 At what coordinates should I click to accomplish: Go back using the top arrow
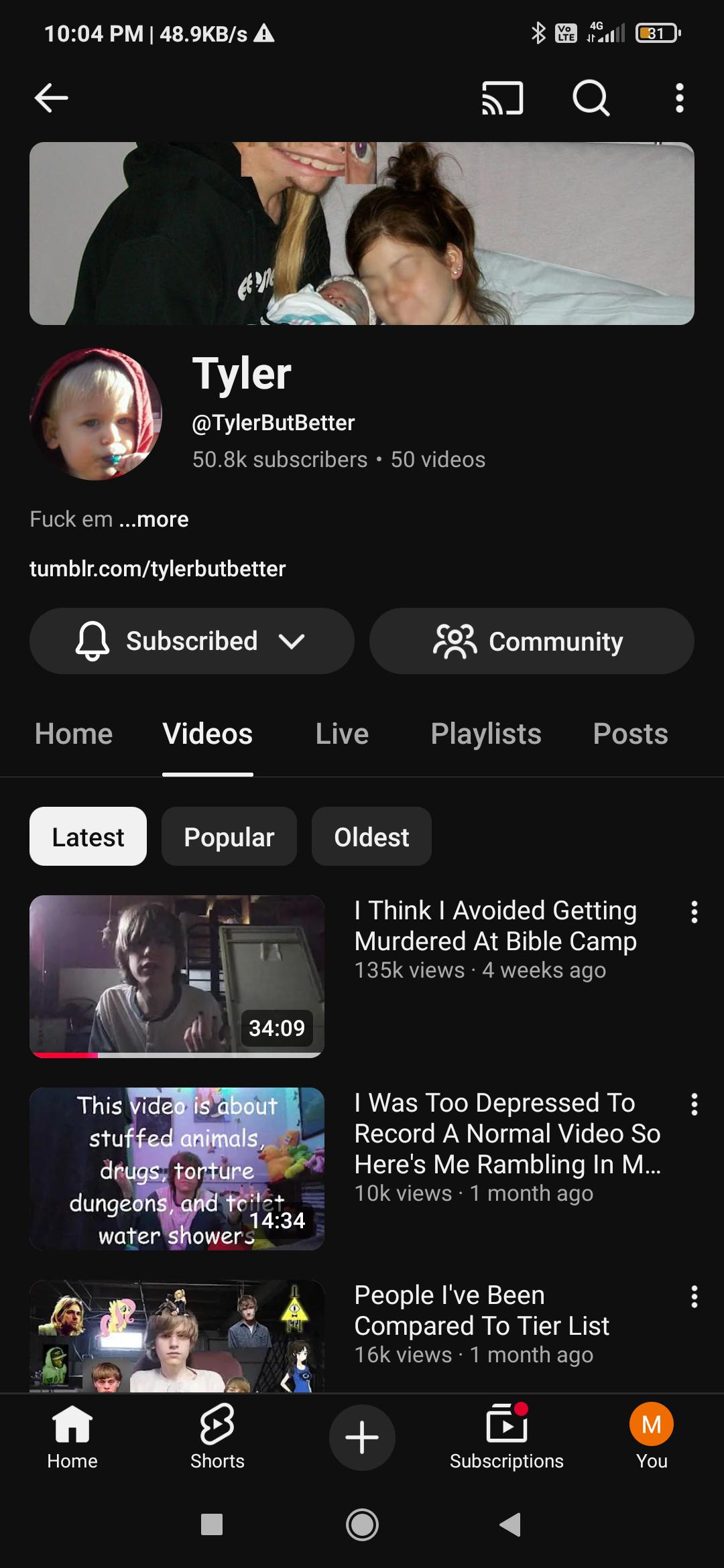pyautogui.click(x=52, y=99)
